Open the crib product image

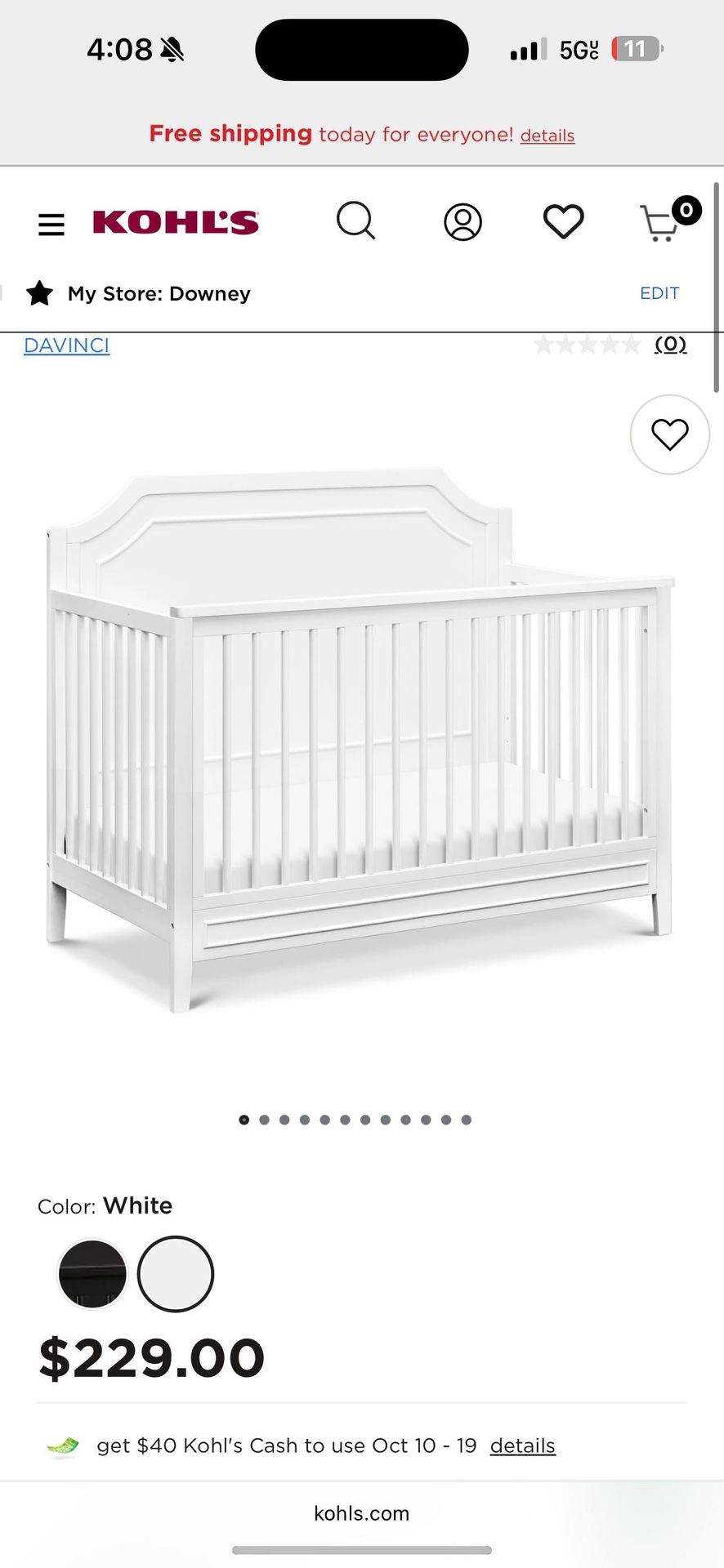(x=360, y=735)
